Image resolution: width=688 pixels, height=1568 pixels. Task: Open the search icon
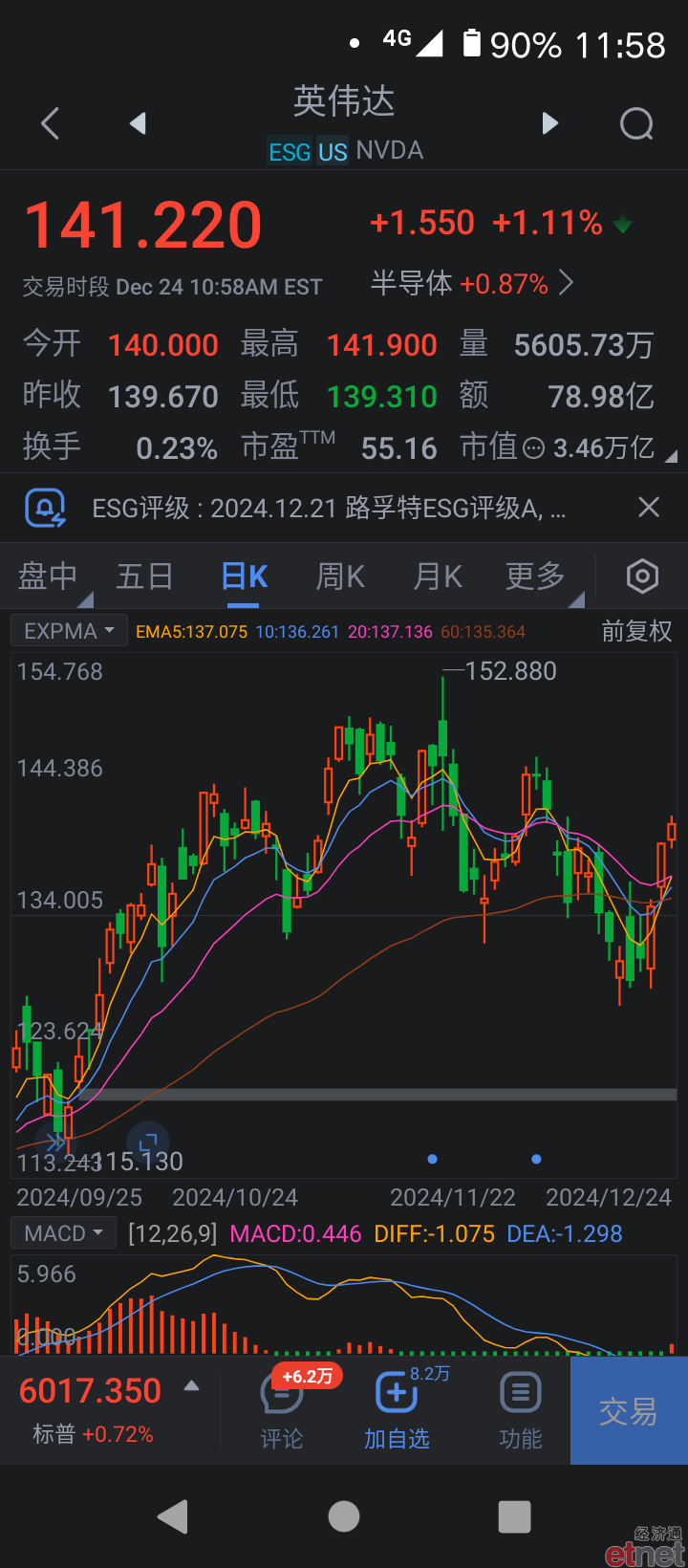tap(636, 123)
